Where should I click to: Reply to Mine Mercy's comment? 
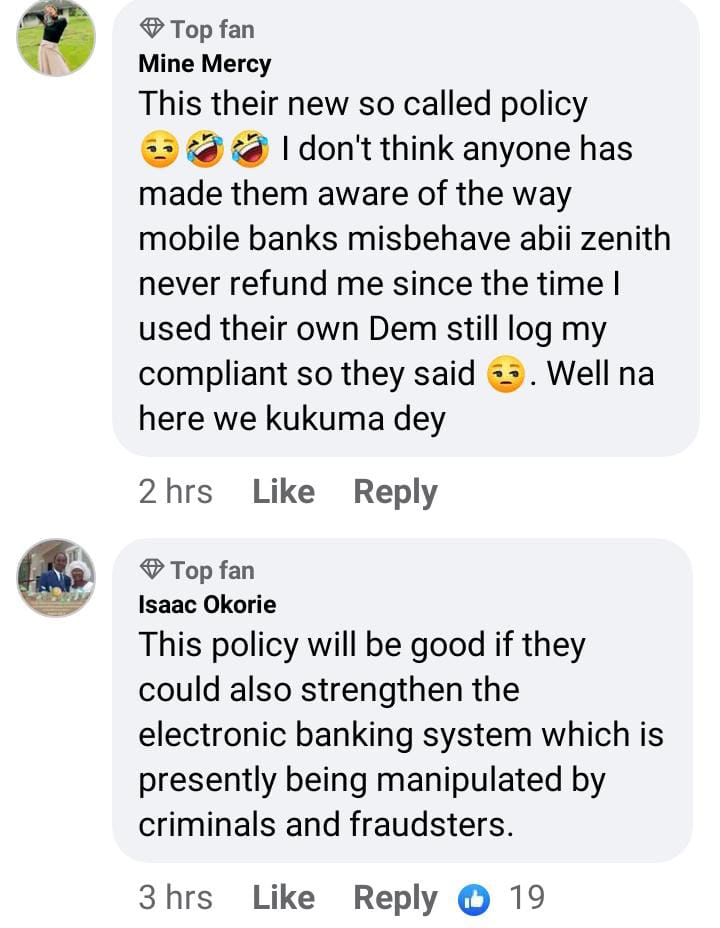point(395,492)
